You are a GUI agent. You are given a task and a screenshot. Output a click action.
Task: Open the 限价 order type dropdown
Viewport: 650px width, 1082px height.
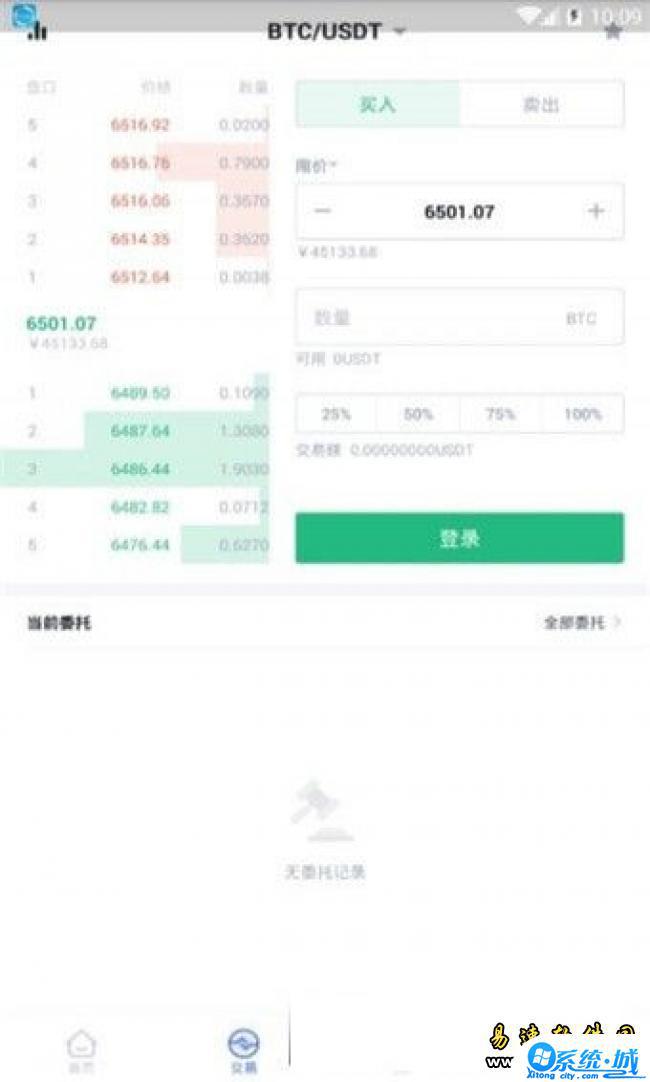tap(316, 166)
